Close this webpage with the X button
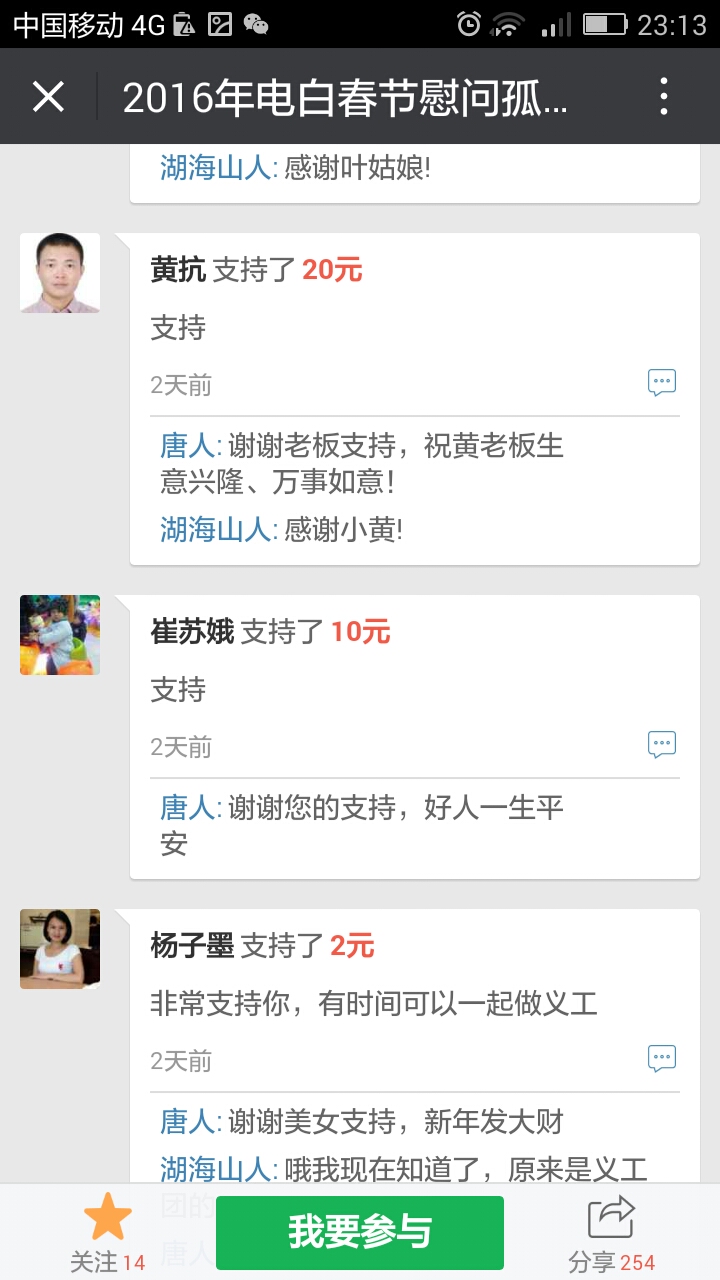Image resolution: width=720 pixels, height=1280 pixels. [x=48, y=97]
